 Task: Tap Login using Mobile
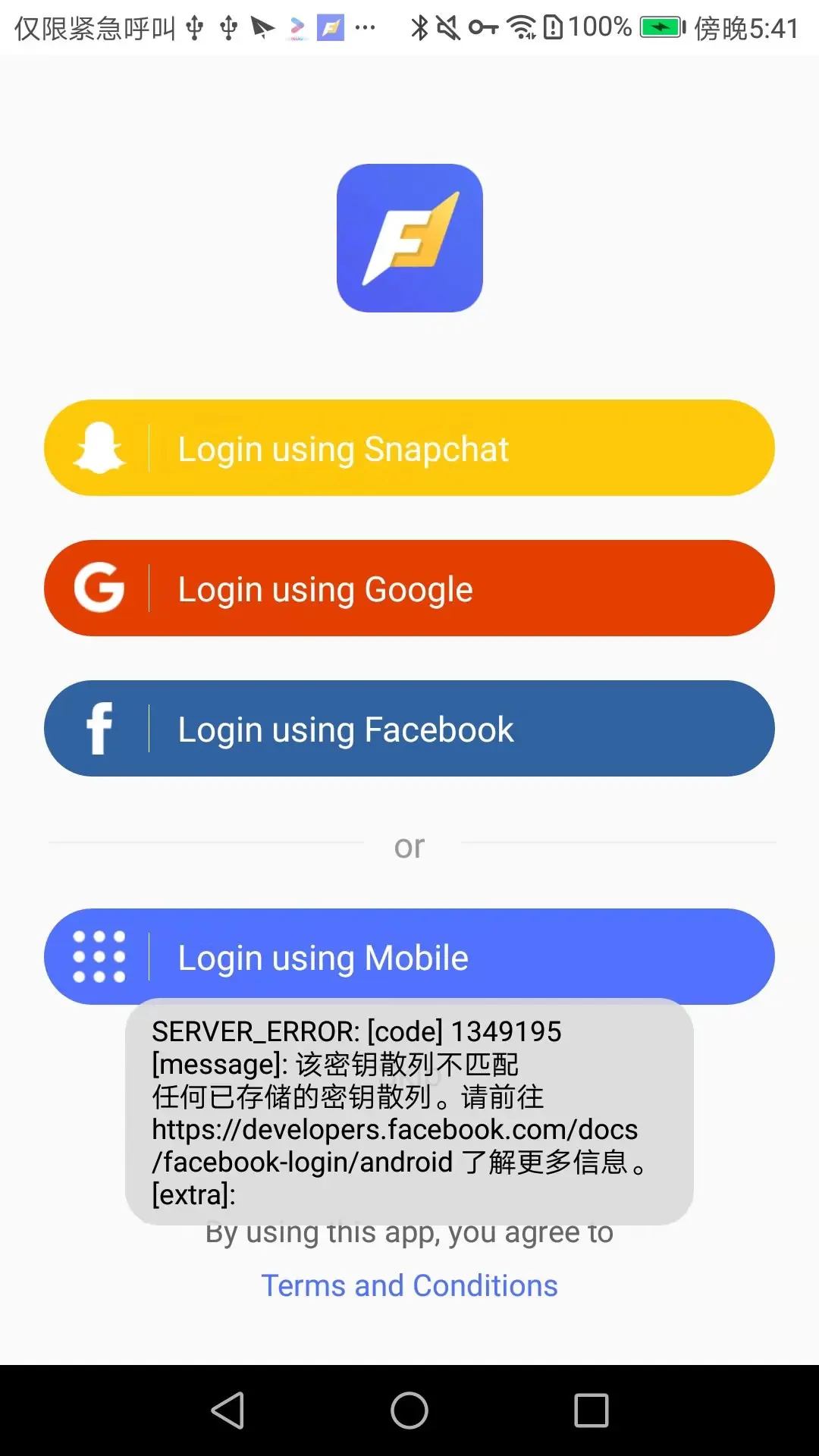(409, 957)
